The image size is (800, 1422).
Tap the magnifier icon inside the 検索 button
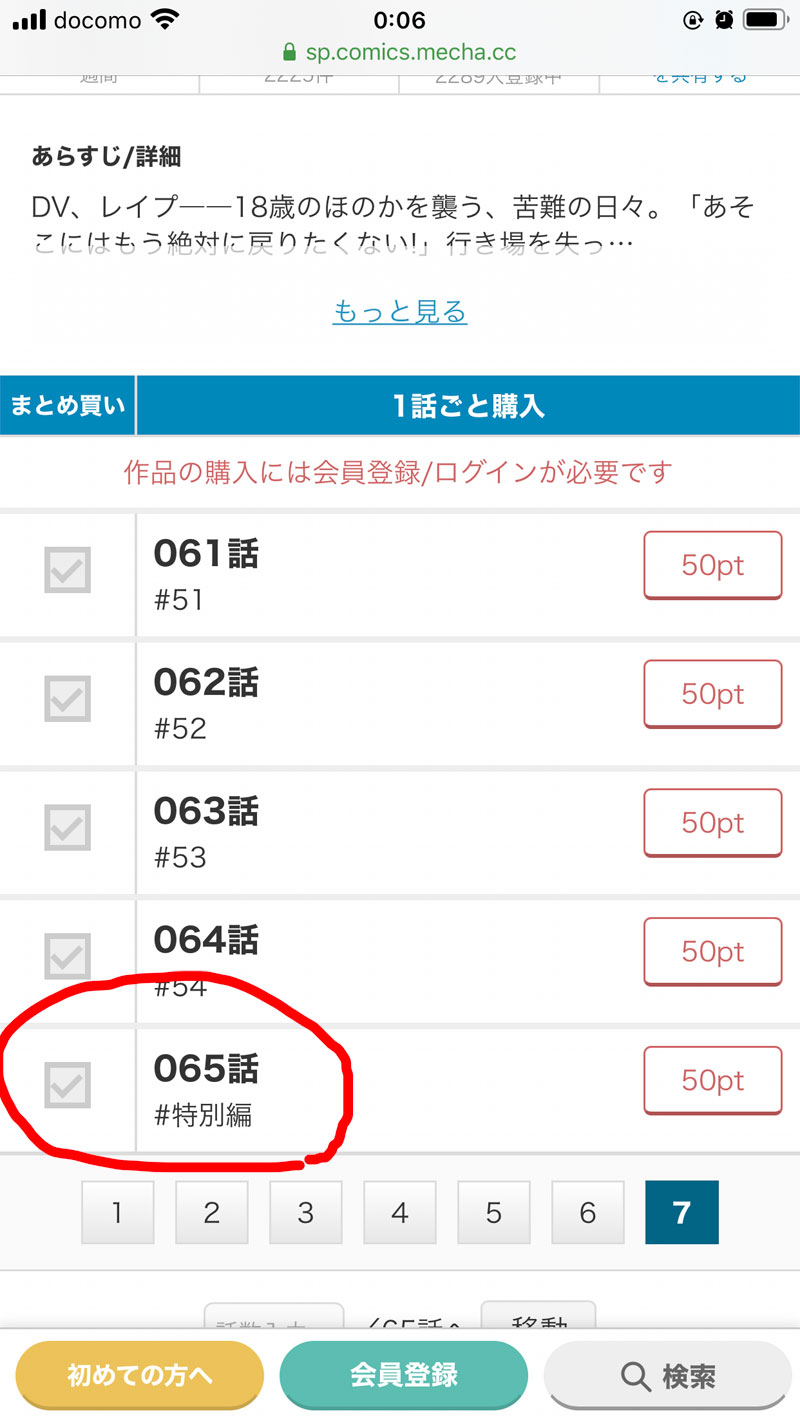[x=637, y=1376]
